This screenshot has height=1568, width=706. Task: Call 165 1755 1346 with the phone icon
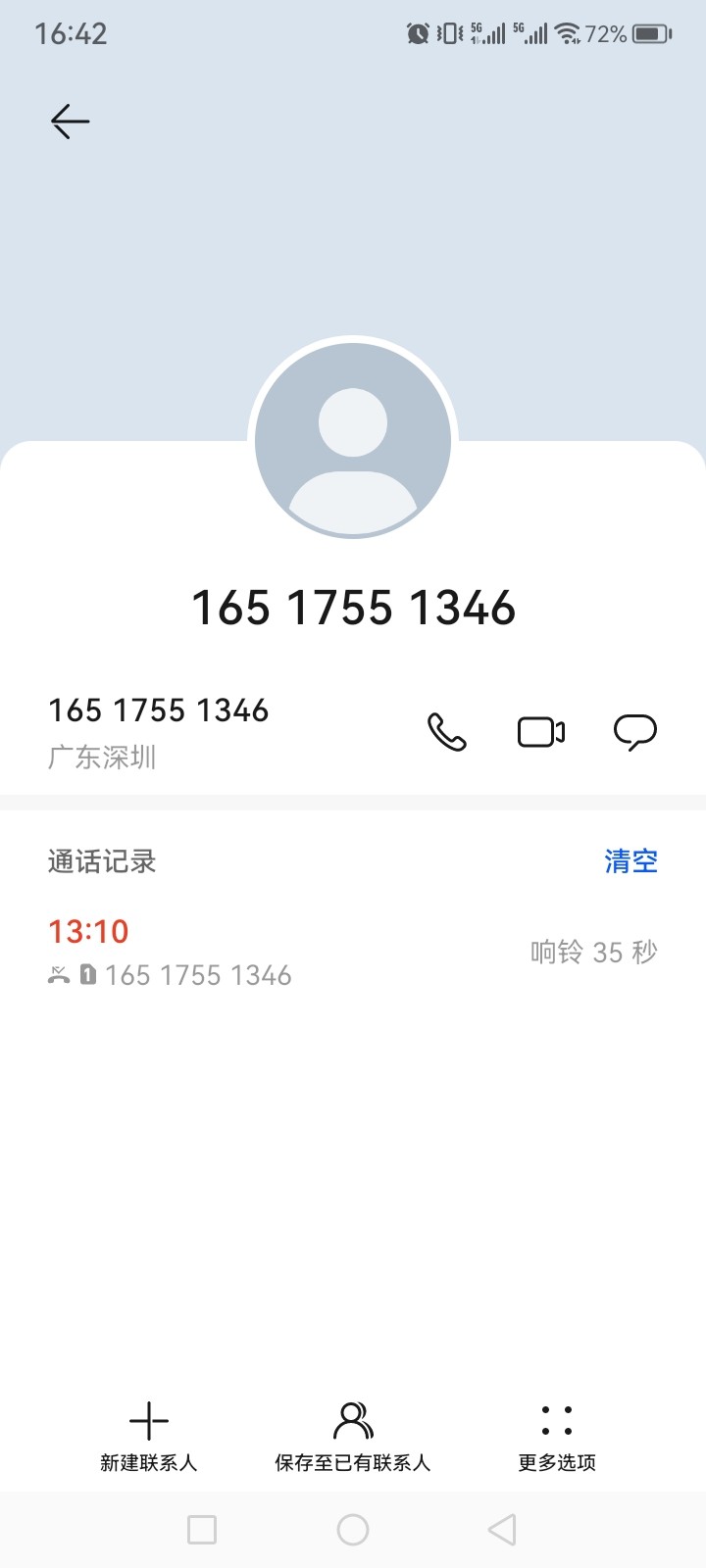click(x=447, y=732)
